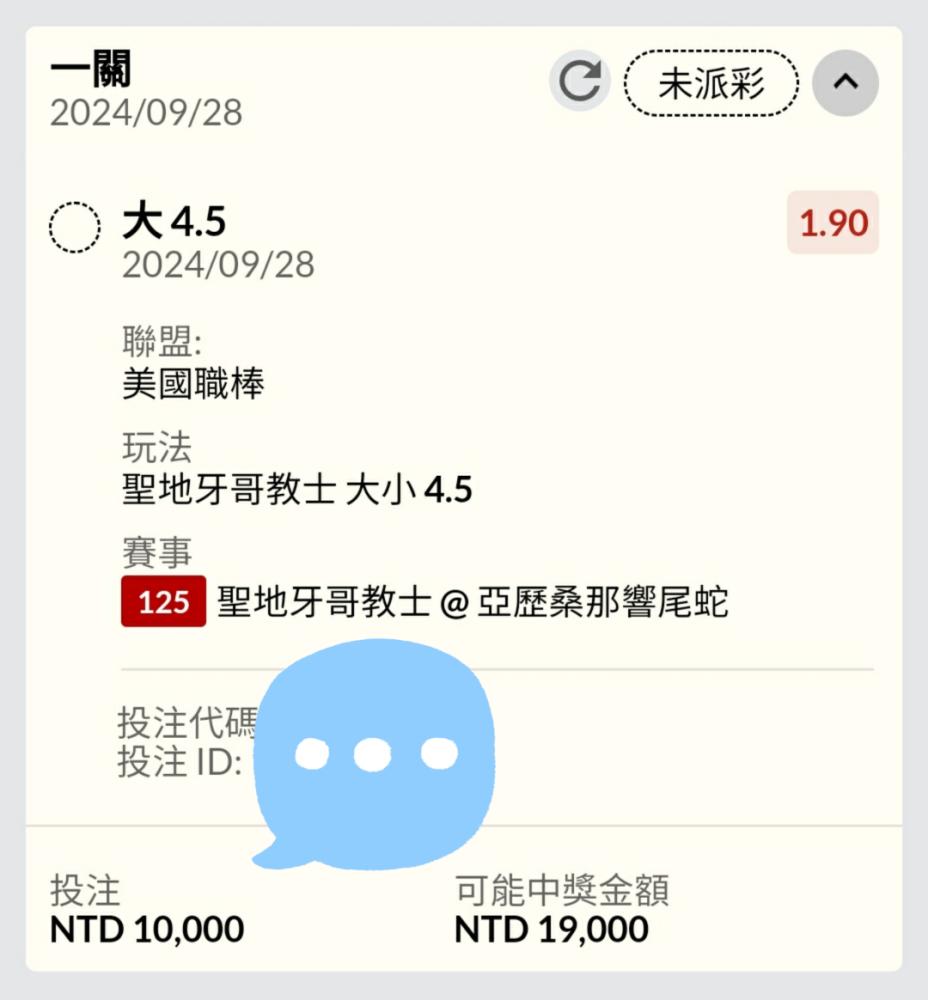Tap the 未派彩 status chip
This screenshot has width=928, height=1000.
pyautogui.click(x=711, y=84)
